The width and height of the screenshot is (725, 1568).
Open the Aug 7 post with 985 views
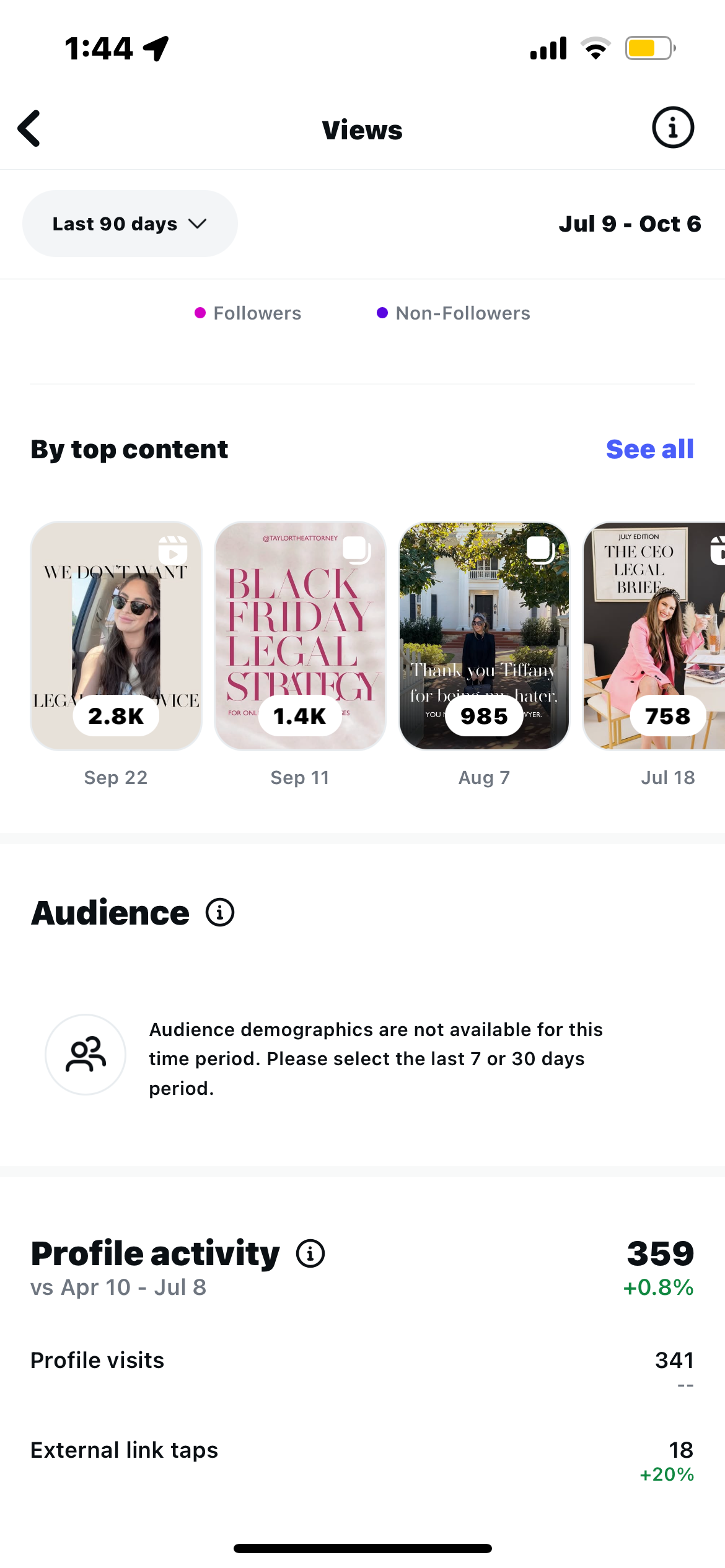[x=484, y=635]
